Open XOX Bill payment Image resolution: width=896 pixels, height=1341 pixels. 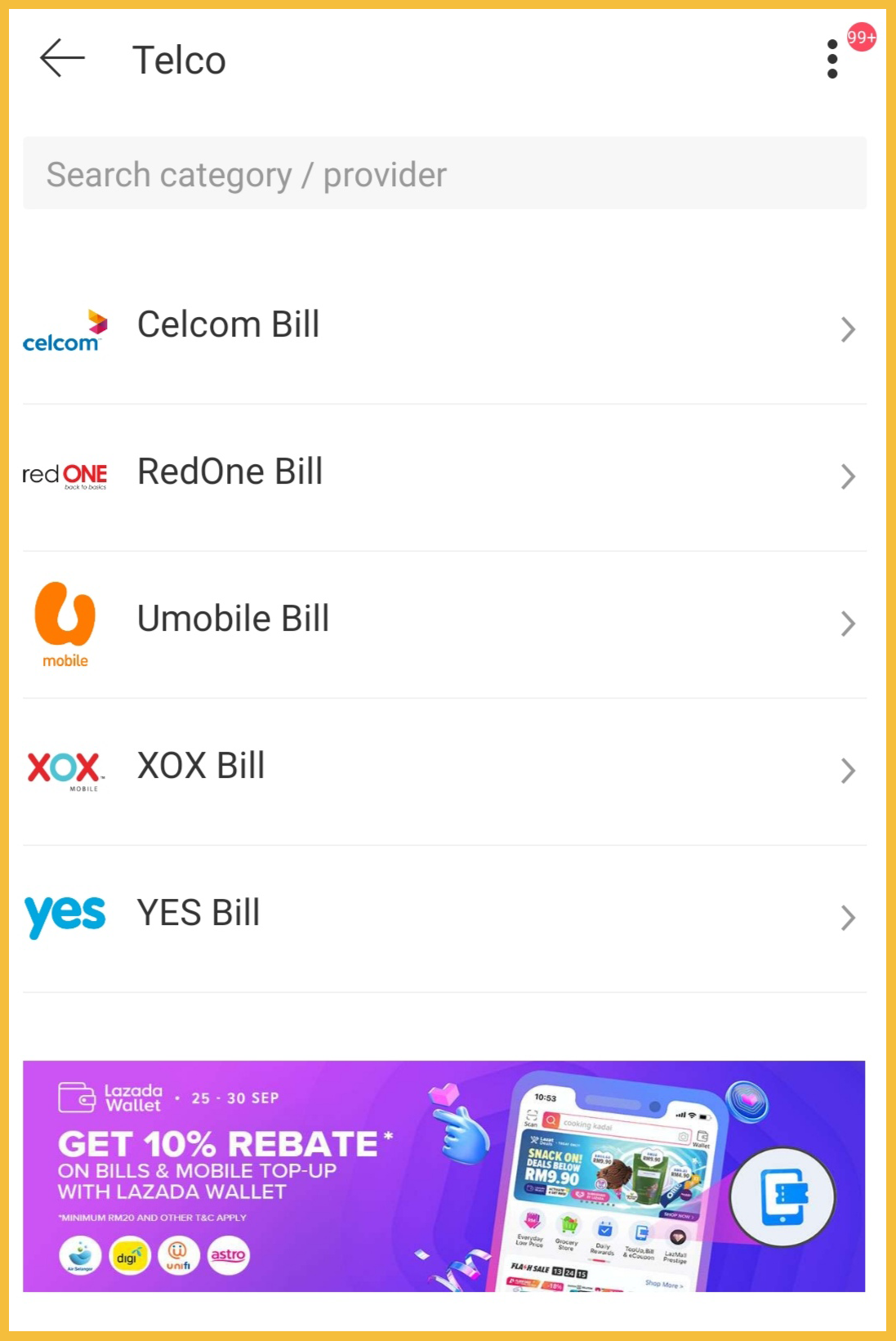[x=444, y=768]
